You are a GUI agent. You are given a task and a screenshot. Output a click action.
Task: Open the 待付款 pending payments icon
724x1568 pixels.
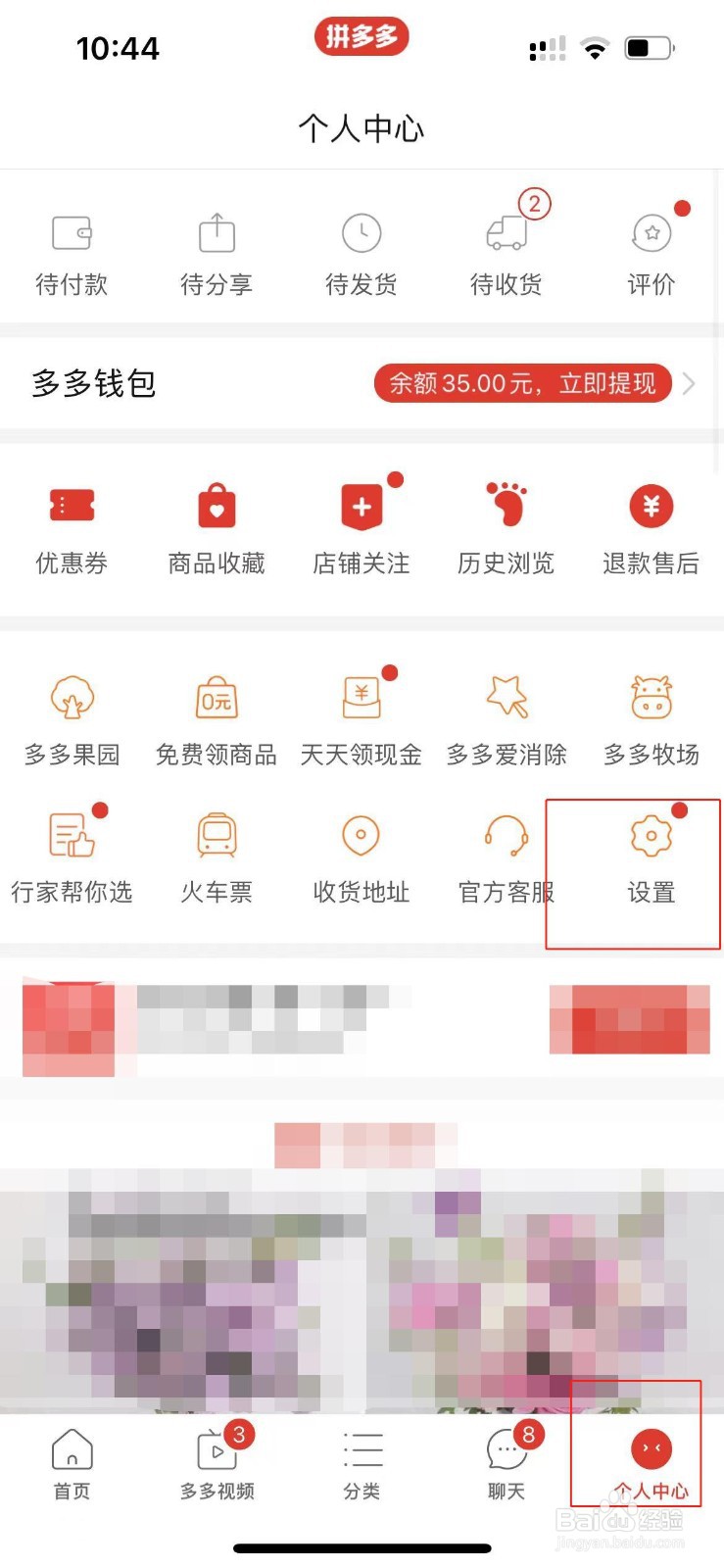click(x=72, y=250)
